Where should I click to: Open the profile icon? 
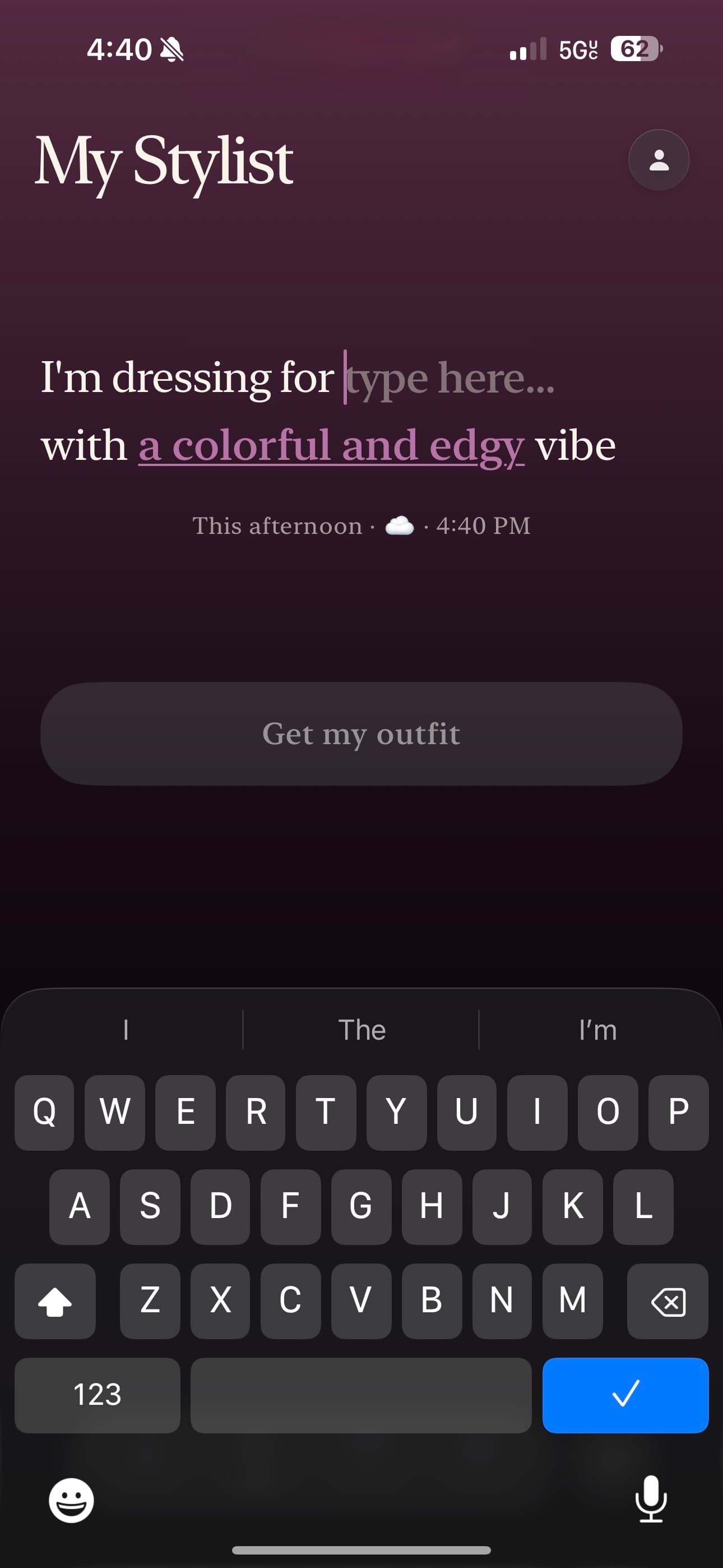pos(659,160)
